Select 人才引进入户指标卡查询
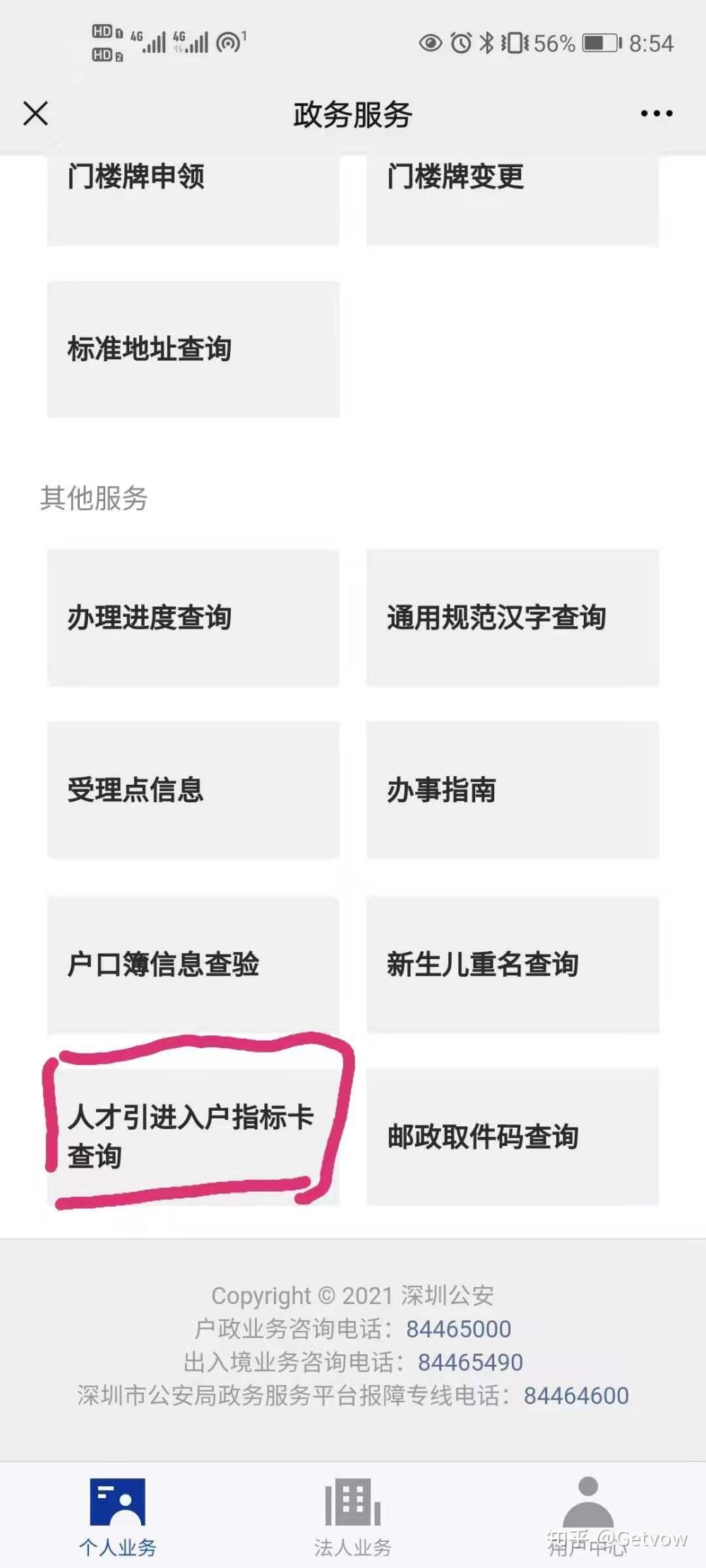The width and height of the screenshot is (706, 1568). (x=193, y=1136)
